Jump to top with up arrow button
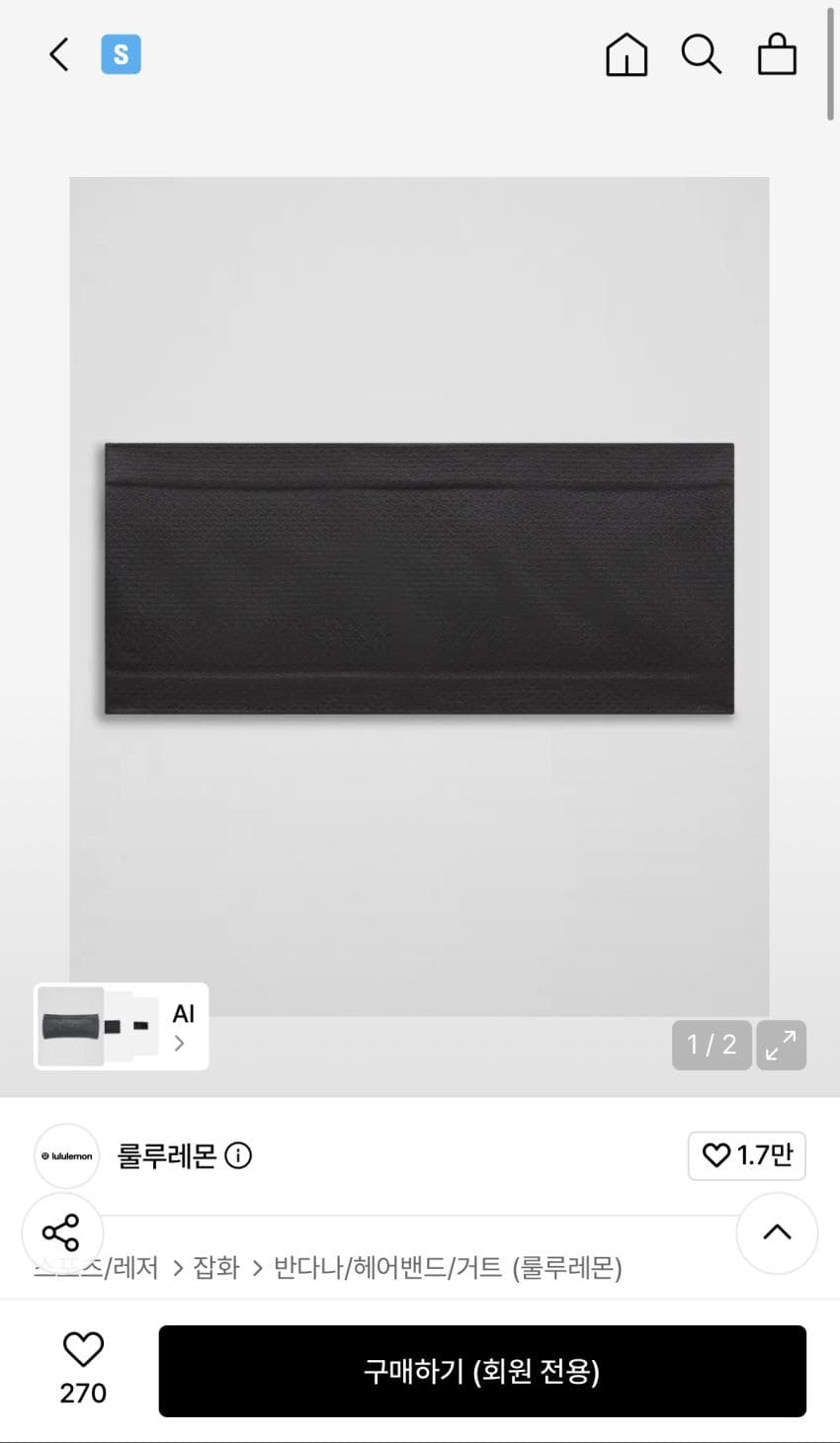 pyautogui.click(x=777, y=1232)
